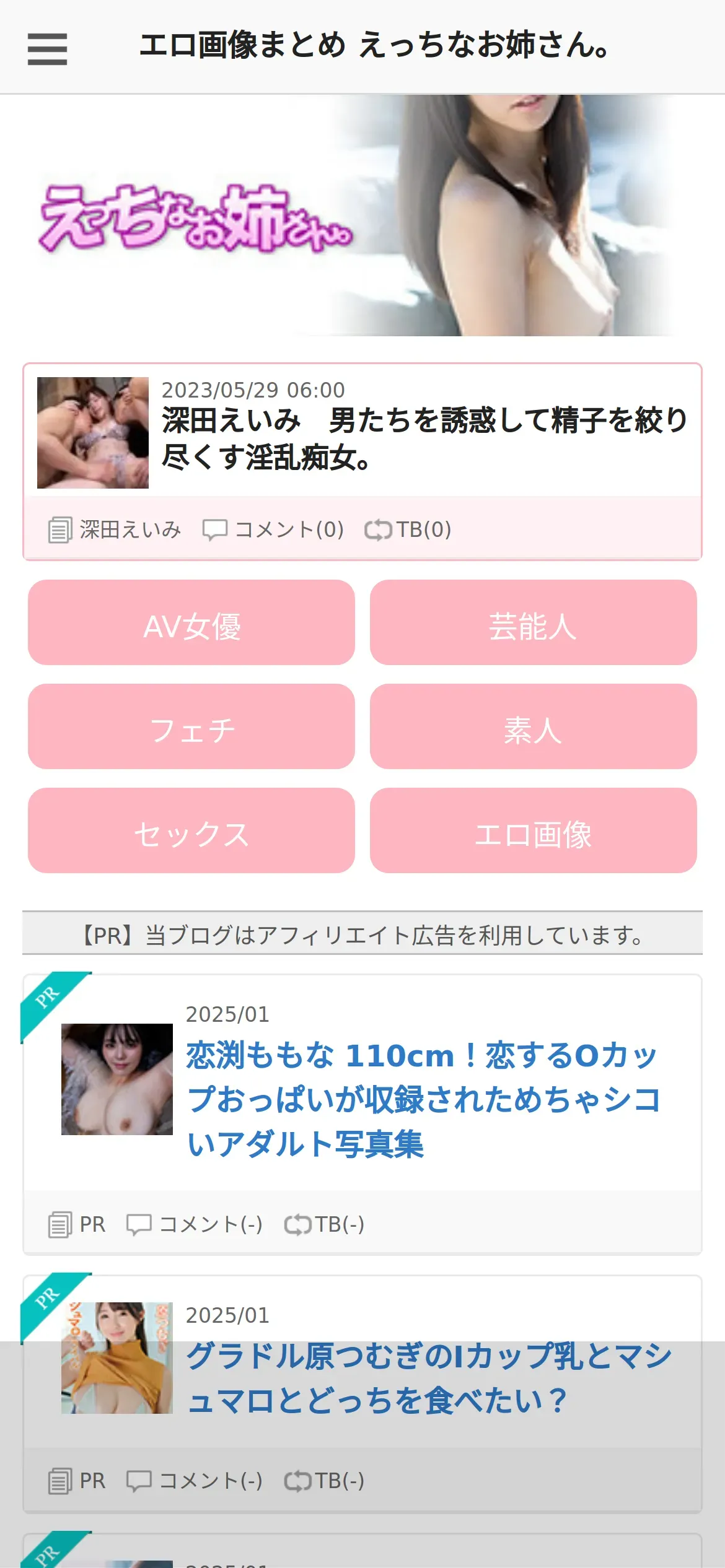Browse the 素人 category

click(534, 726)
